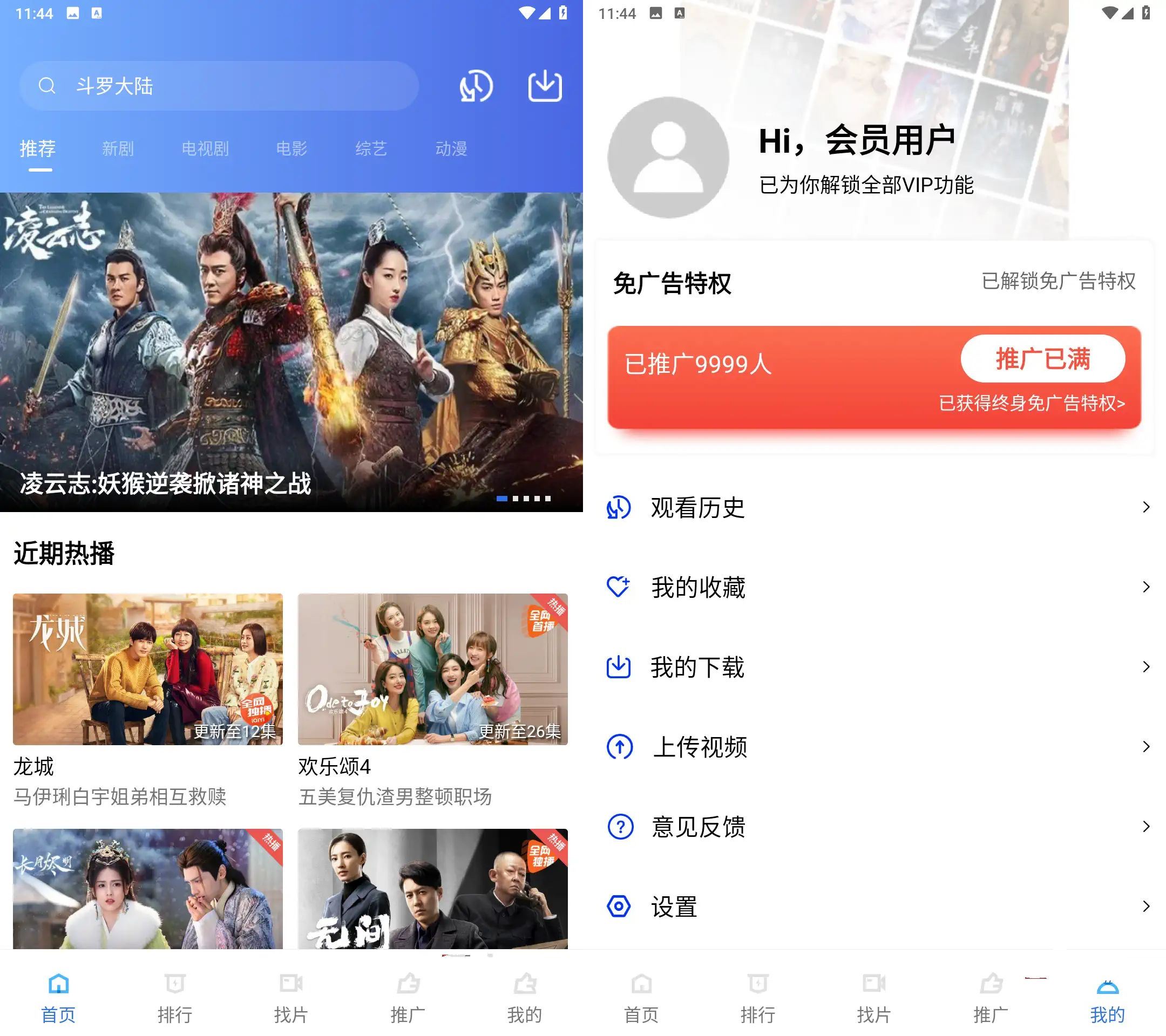Screen dimensions: 1166x1036
Task: Select 上传视频 from the list
Action: [876, 747]
